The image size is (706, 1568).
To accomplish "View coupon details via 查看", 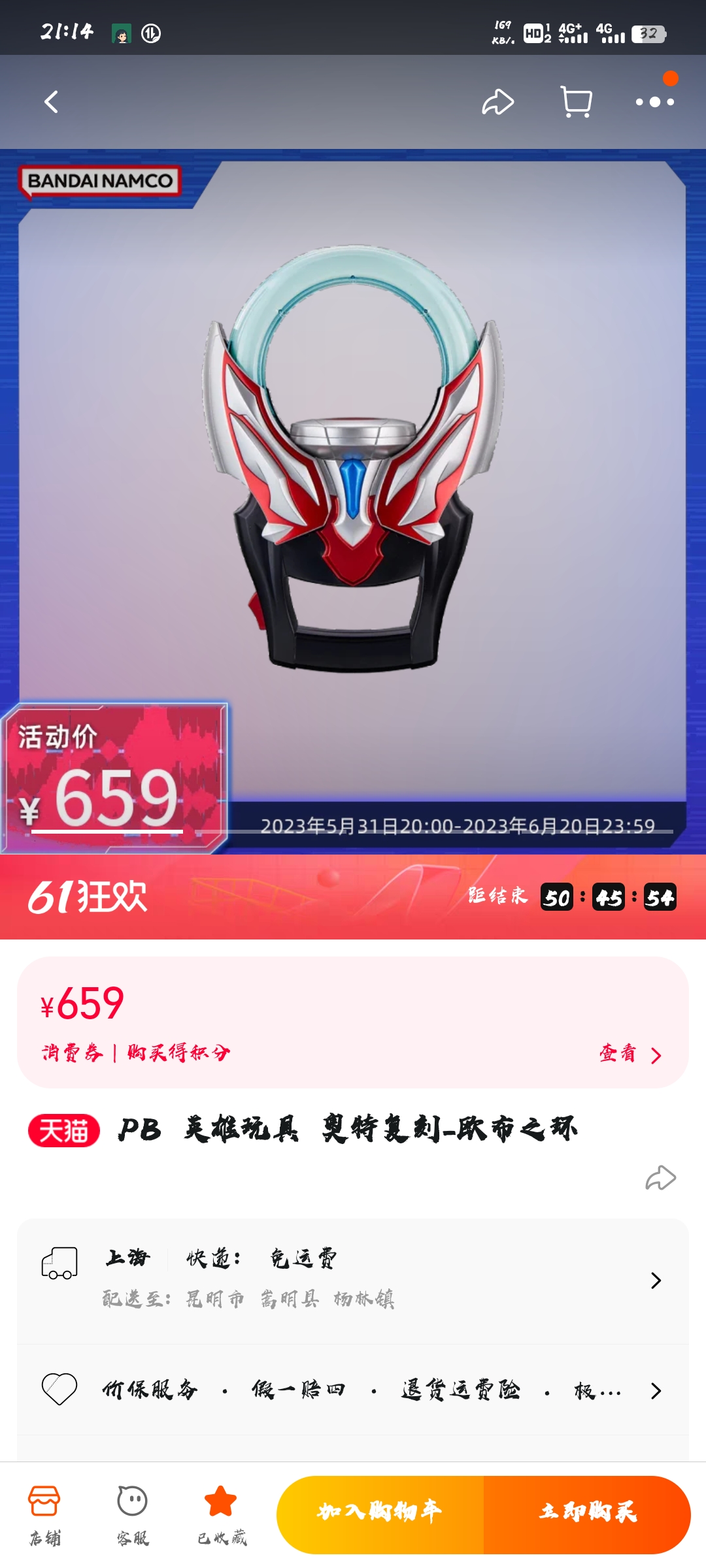I will pos(630,1053).
